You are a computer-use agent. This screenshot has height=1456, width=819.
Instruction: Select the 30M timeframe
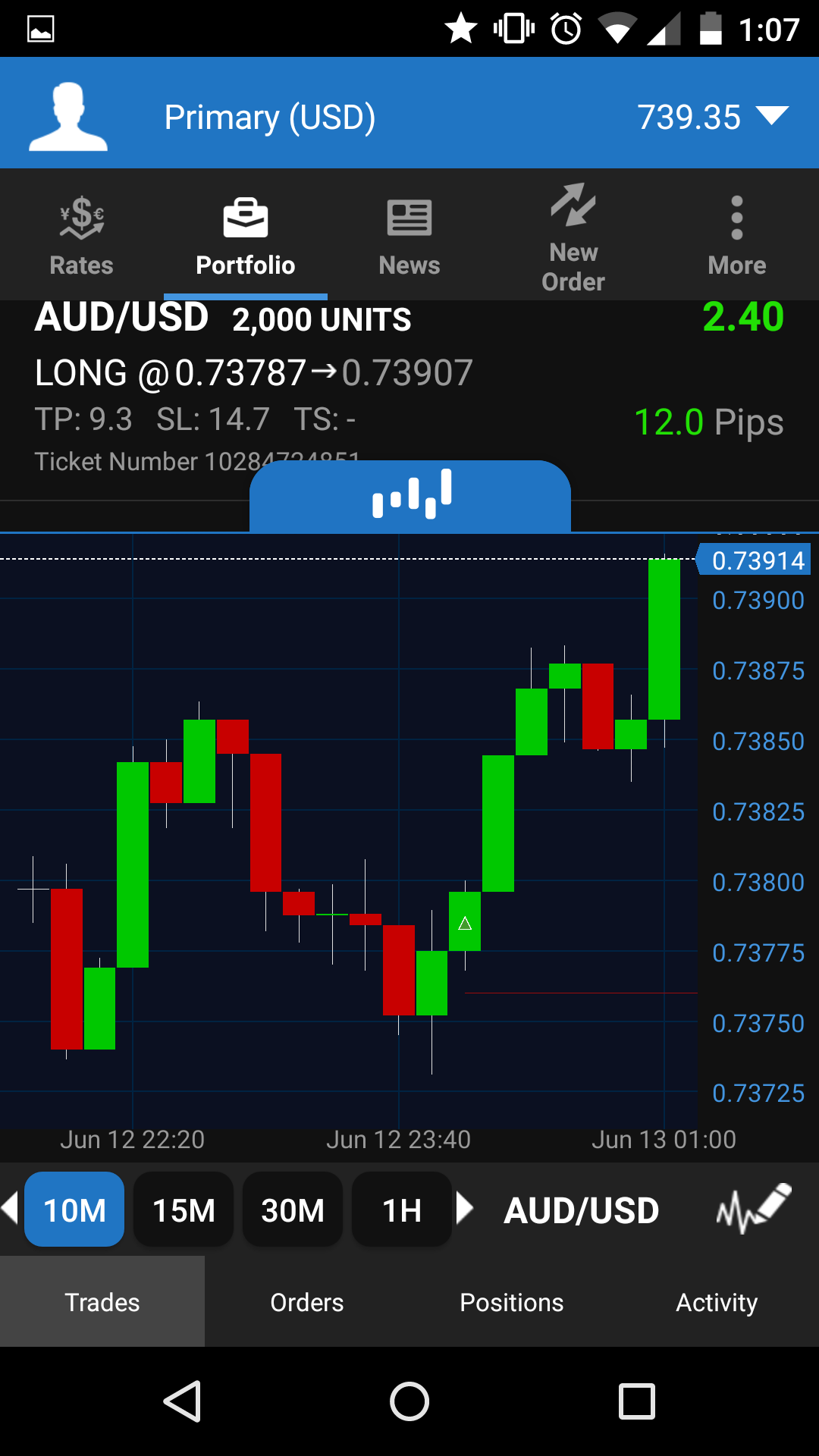click(x=293, y=1210)
